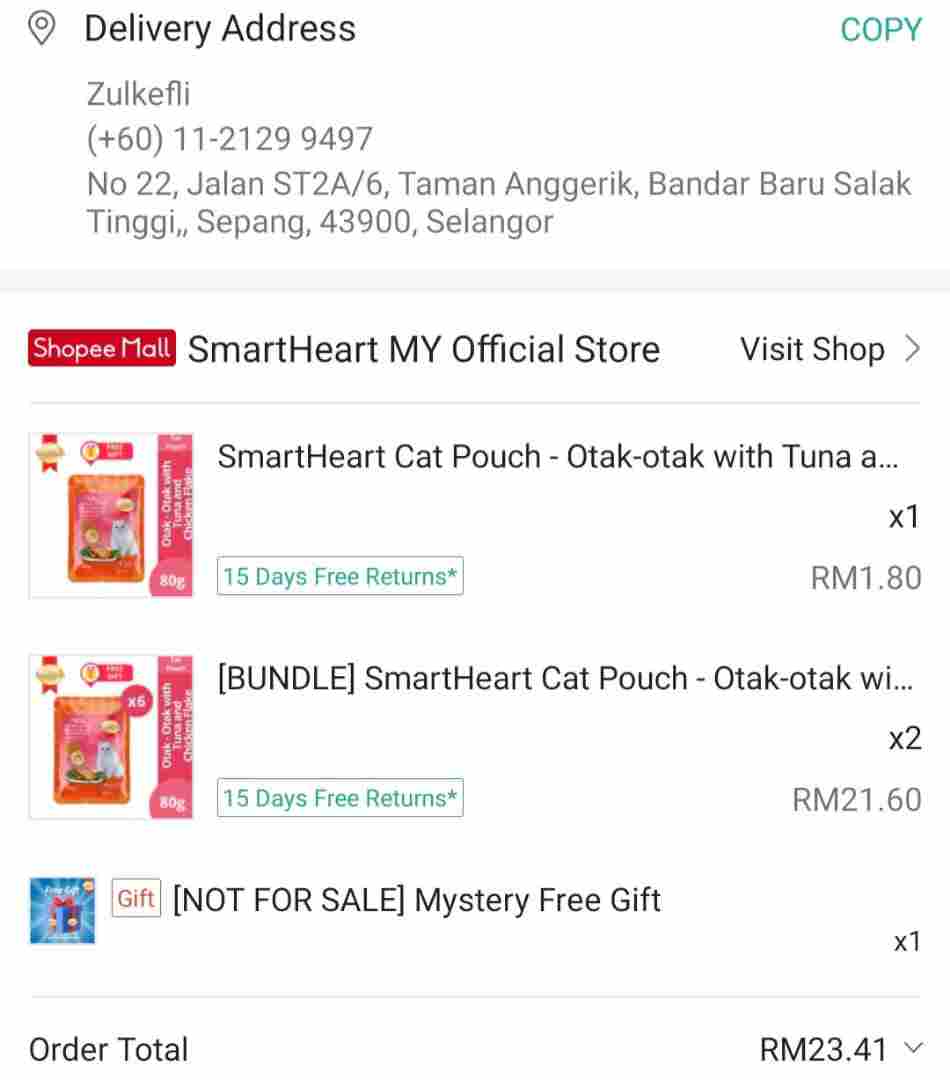
Task: Visit the SmartHeart MY Official Store shop
Action: (x=828, y=349)
